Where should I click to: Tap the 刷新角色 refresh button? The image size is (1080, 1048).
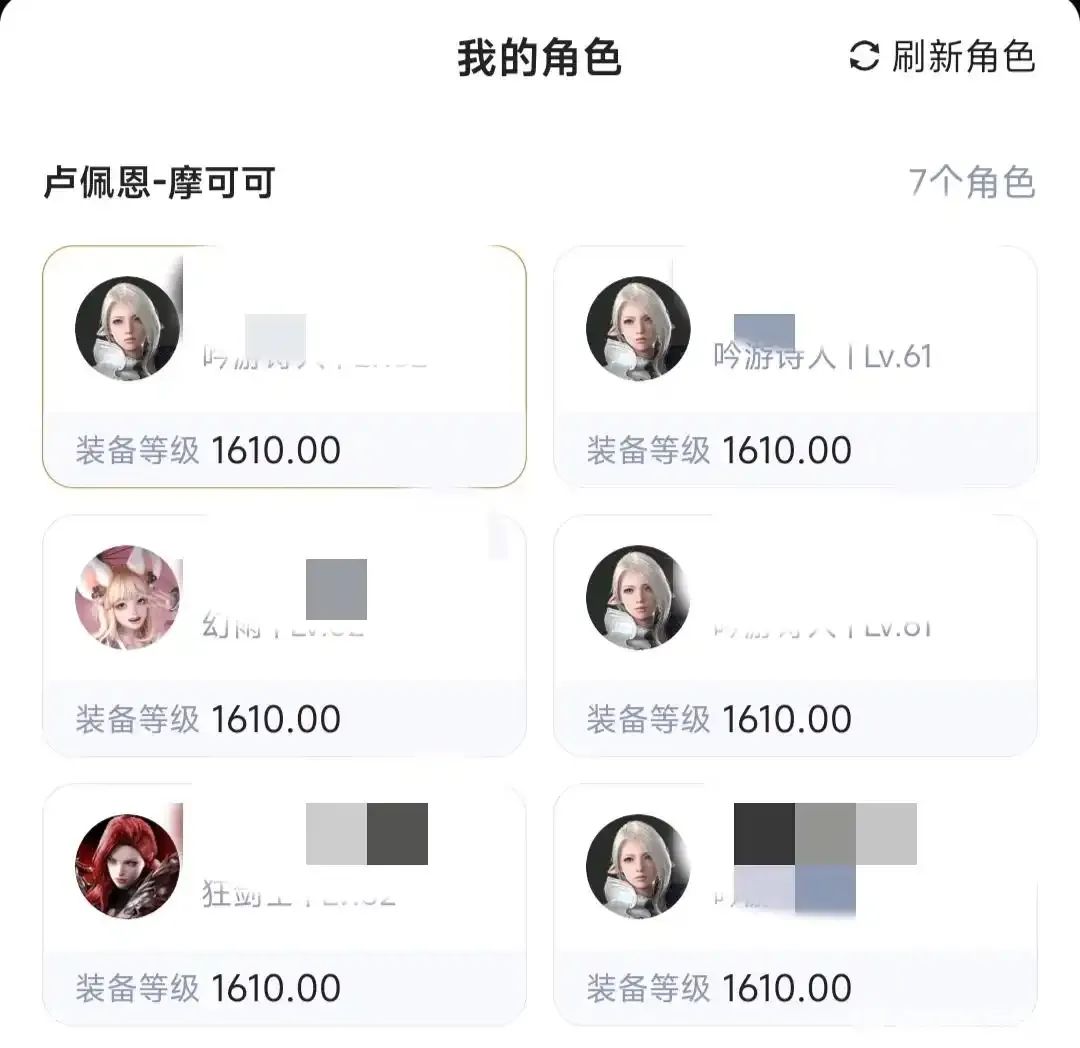942,57
